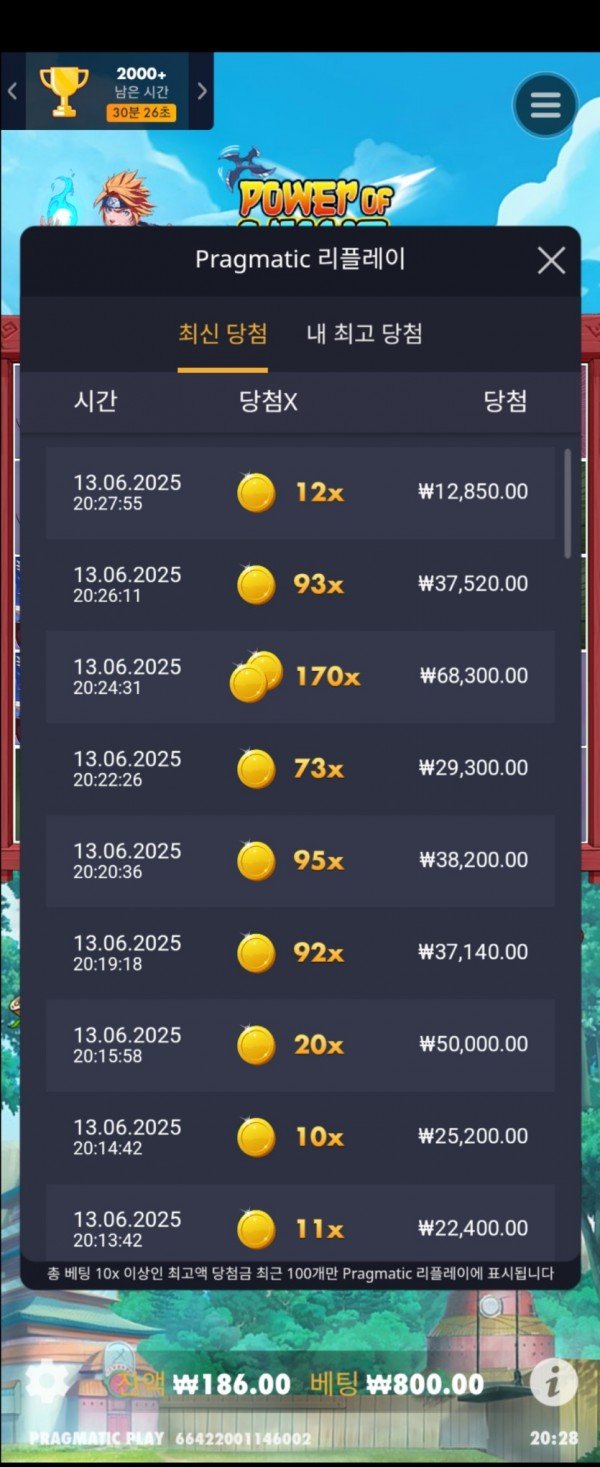The height and width of the screenshot is (1467, 600).
Task: Select the 최신 당첨 tab
Action: 223,334
